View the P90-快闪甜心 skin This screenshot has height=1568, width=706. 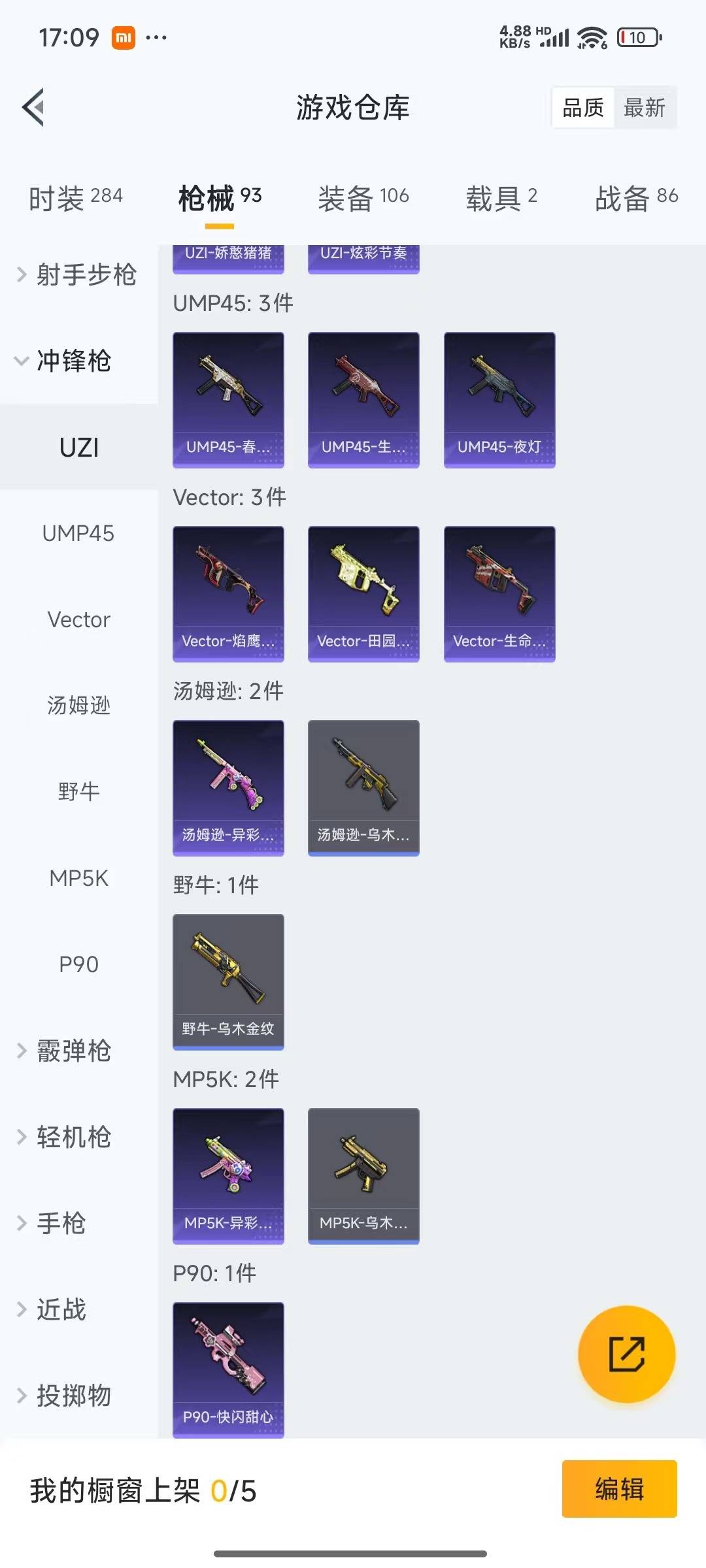click(x=228, y=1369)
